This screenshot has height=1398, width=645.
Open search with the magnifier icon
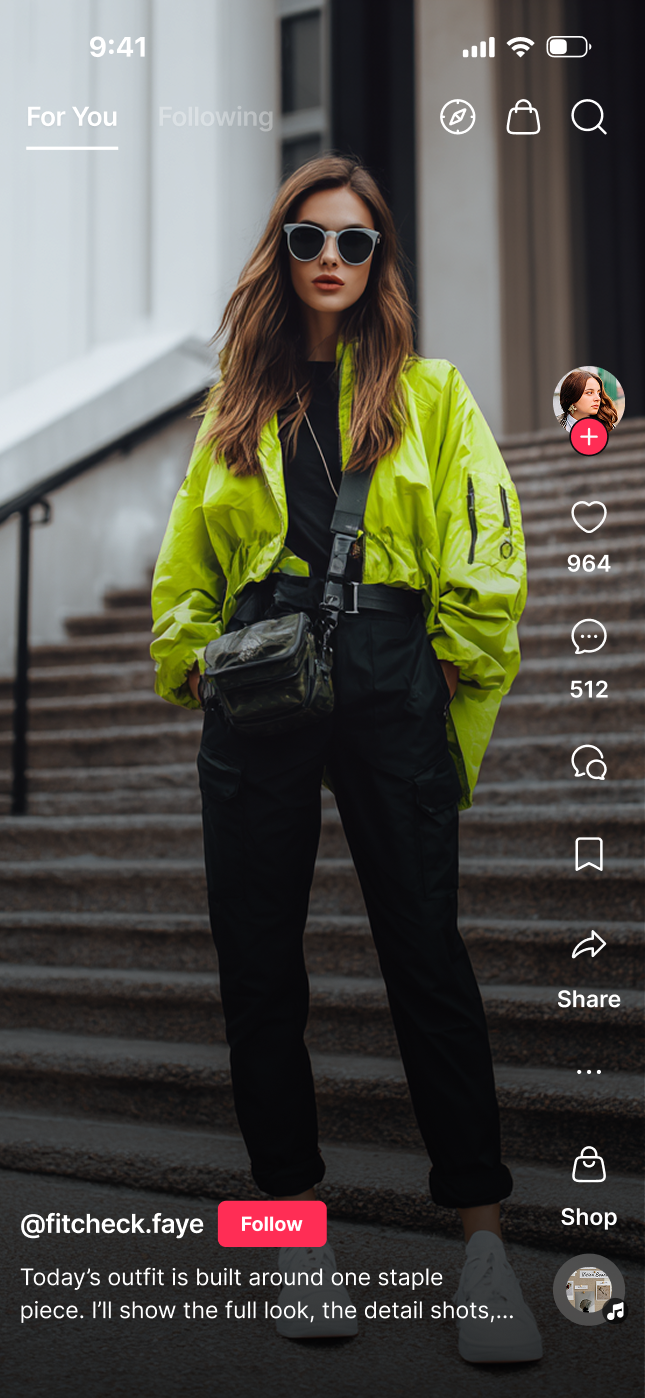pyautogui.click(x=589, y=118)
